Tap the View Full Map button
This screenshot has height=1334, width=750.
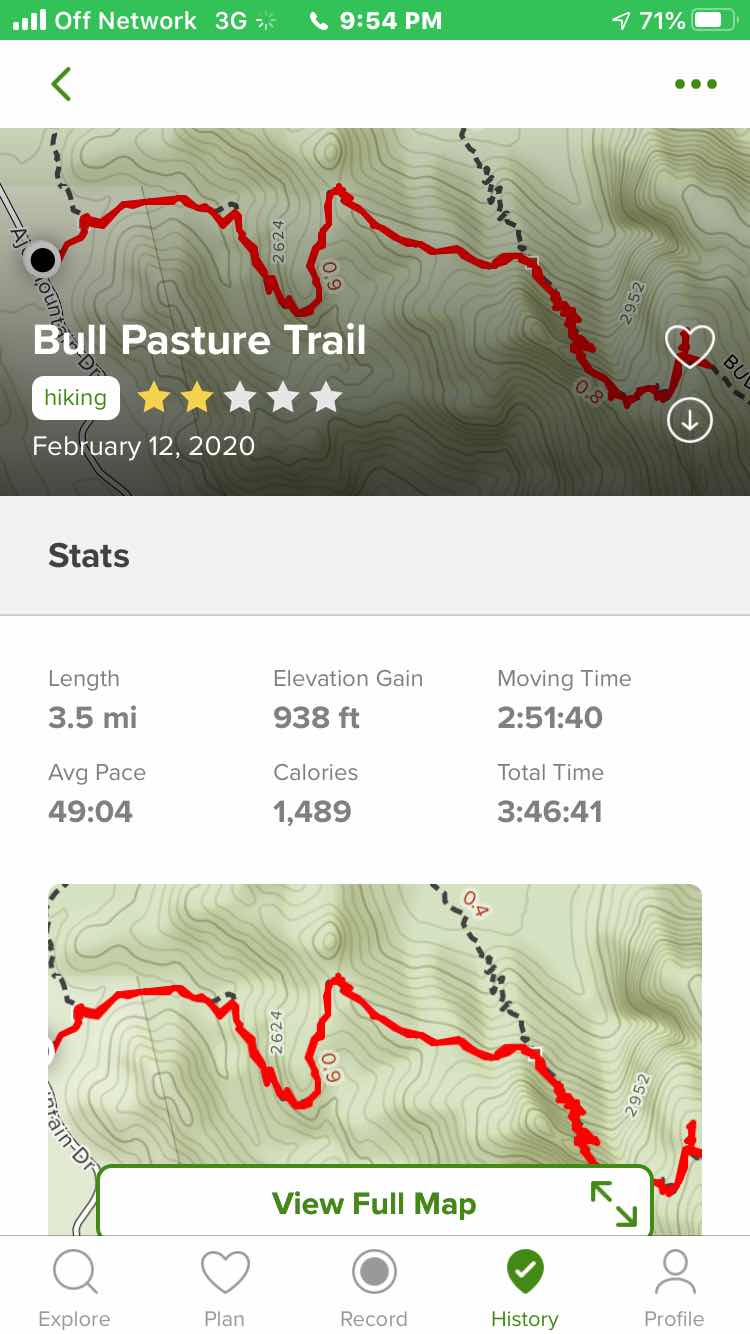pos(375,1203)
